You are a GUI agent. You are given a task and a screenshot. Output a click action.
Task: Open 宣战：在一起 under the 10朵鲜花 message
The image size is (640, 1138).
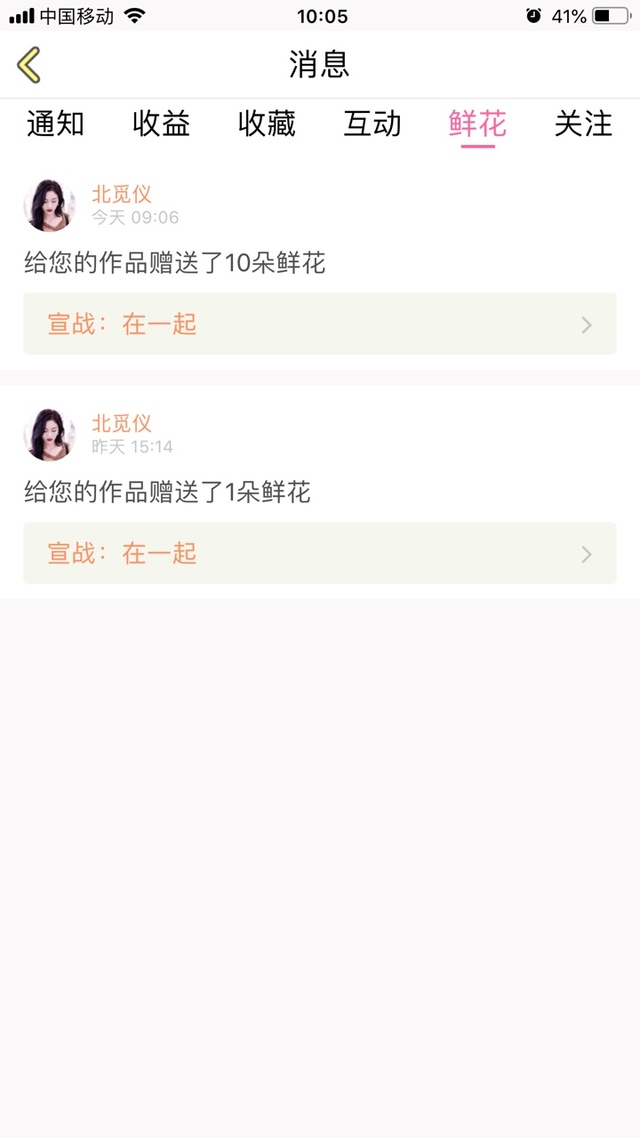point(320,324)
